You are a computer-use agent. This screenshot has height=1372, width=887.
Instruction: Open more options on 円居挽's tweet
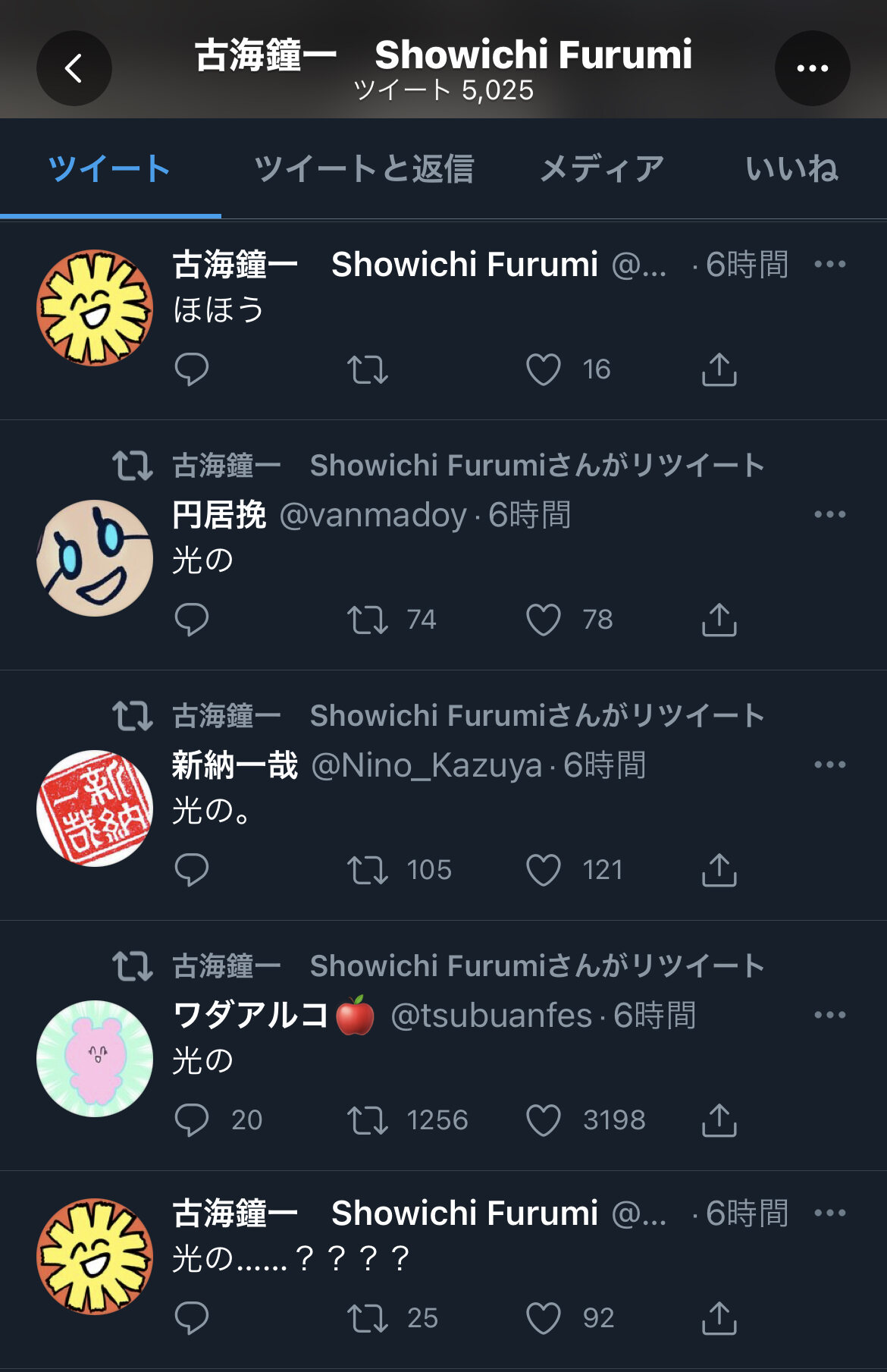click(x=829, y=514)
